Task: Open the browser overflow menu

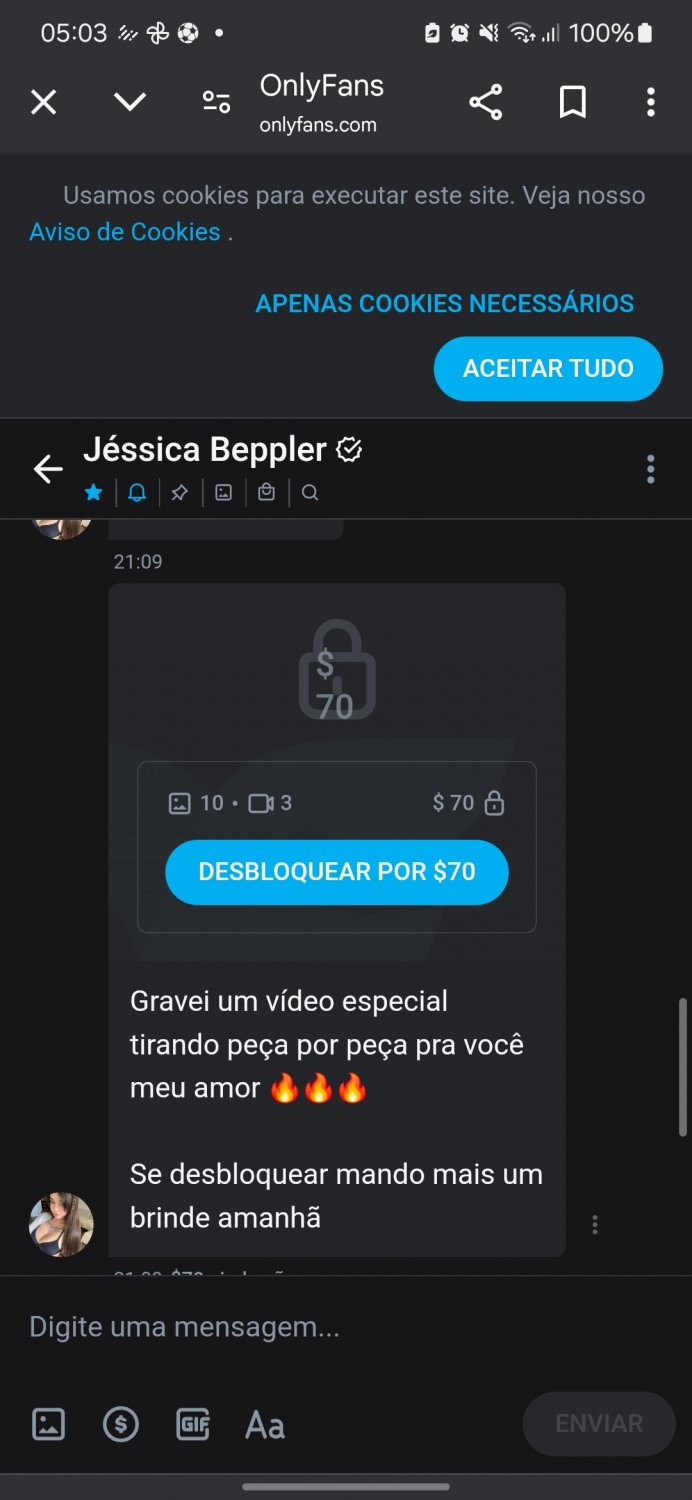Action: 651,102
